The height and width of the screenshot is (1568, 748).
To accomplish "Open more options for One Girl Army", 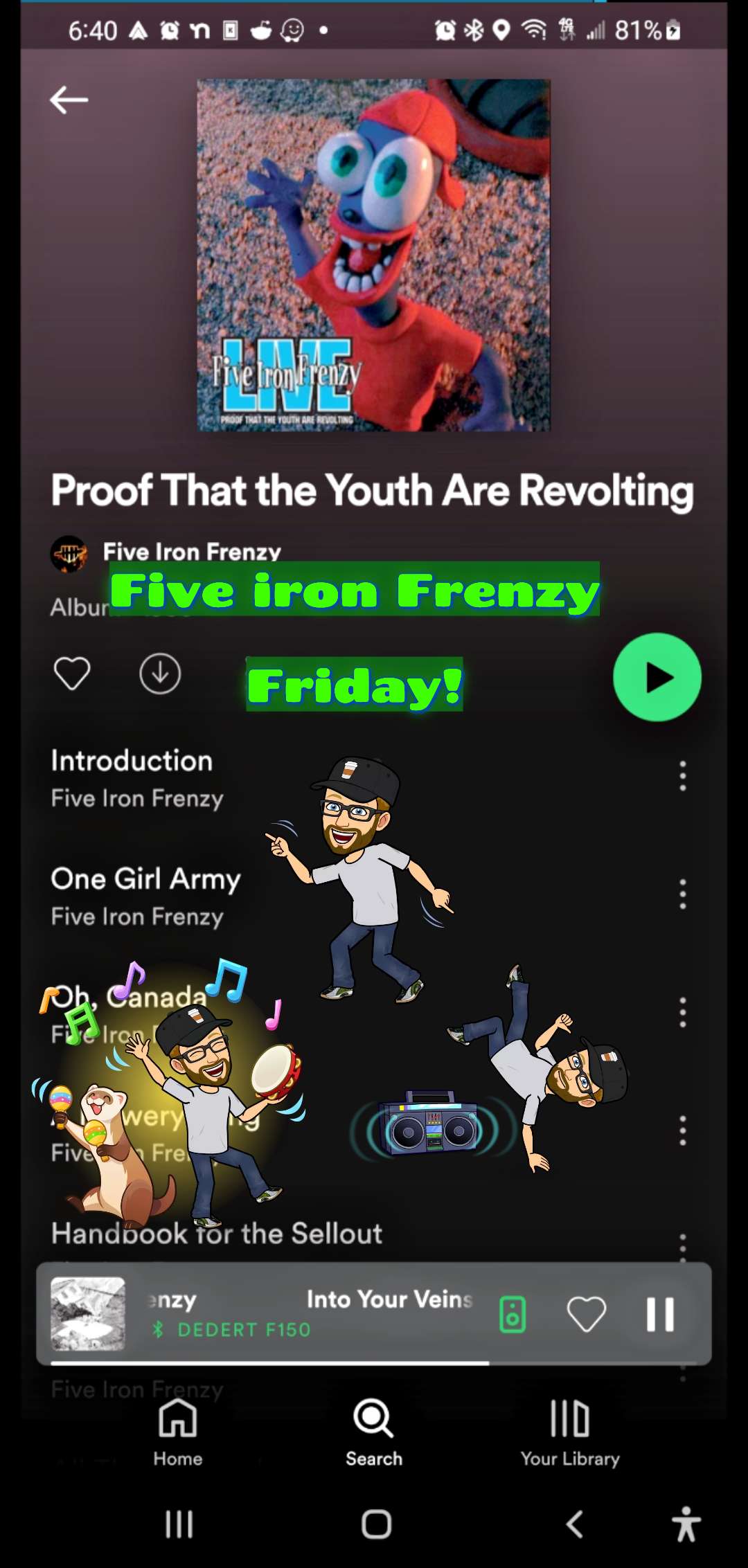I will point(683,894).
